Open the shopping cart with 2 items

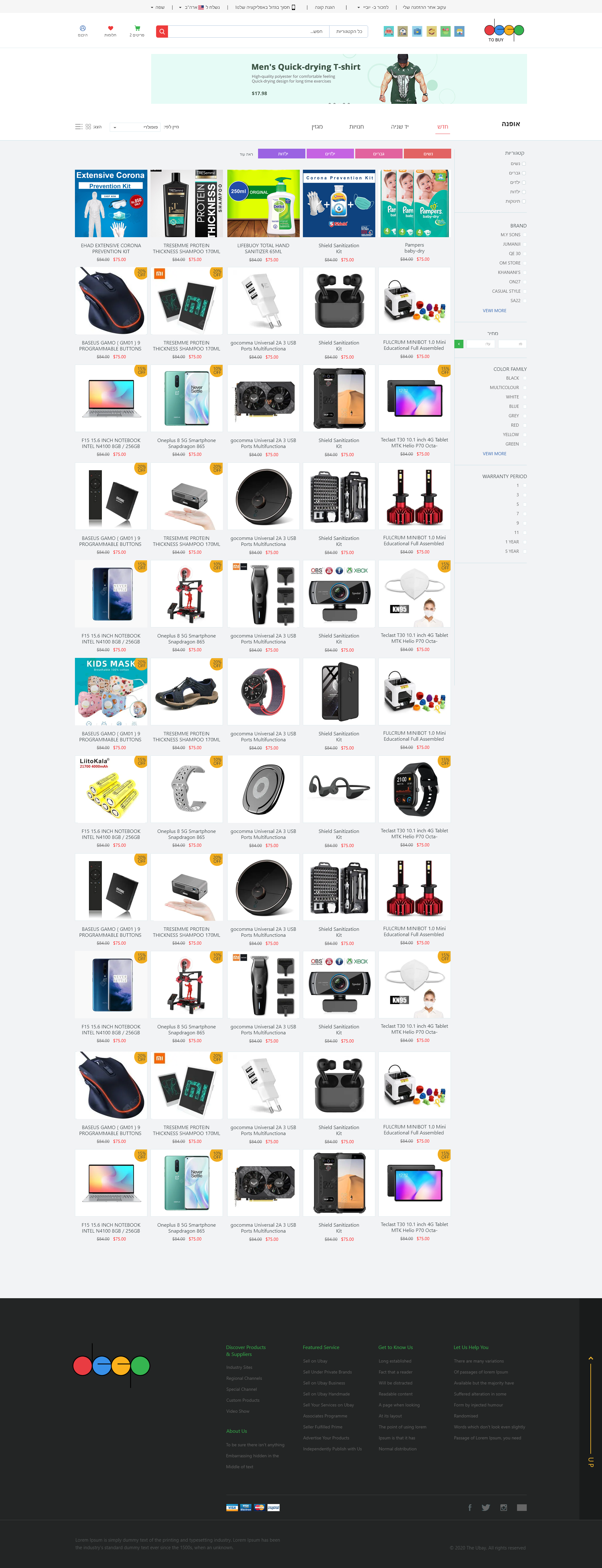pyautogui.click(x=137, y=31)
